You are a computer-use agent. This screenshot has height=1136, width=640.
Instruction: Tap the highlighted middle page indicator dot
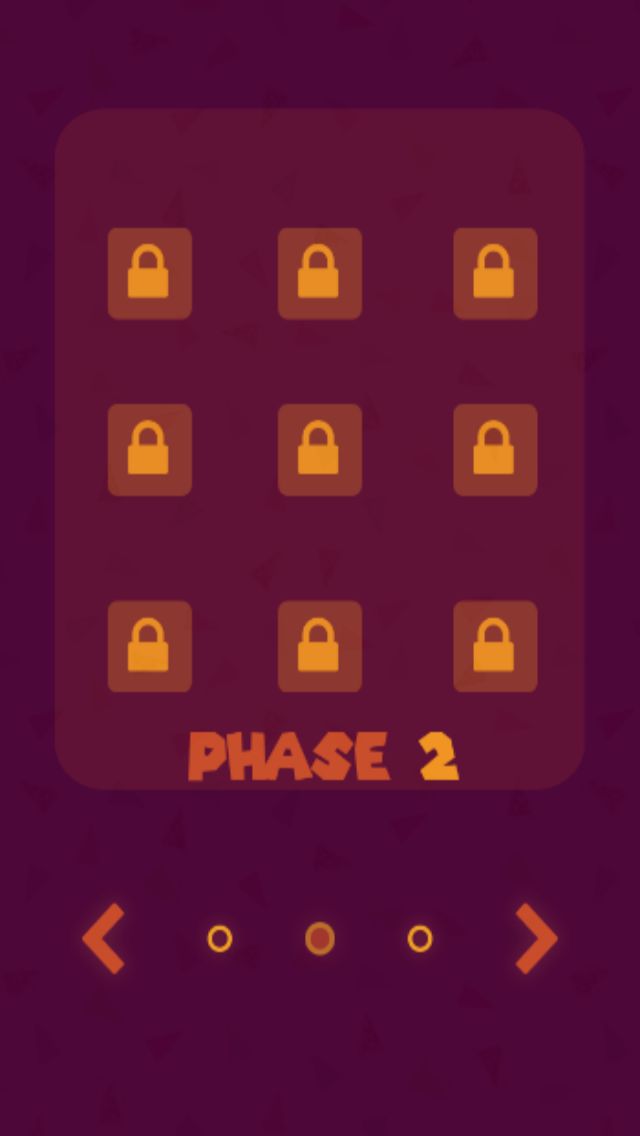320,939
